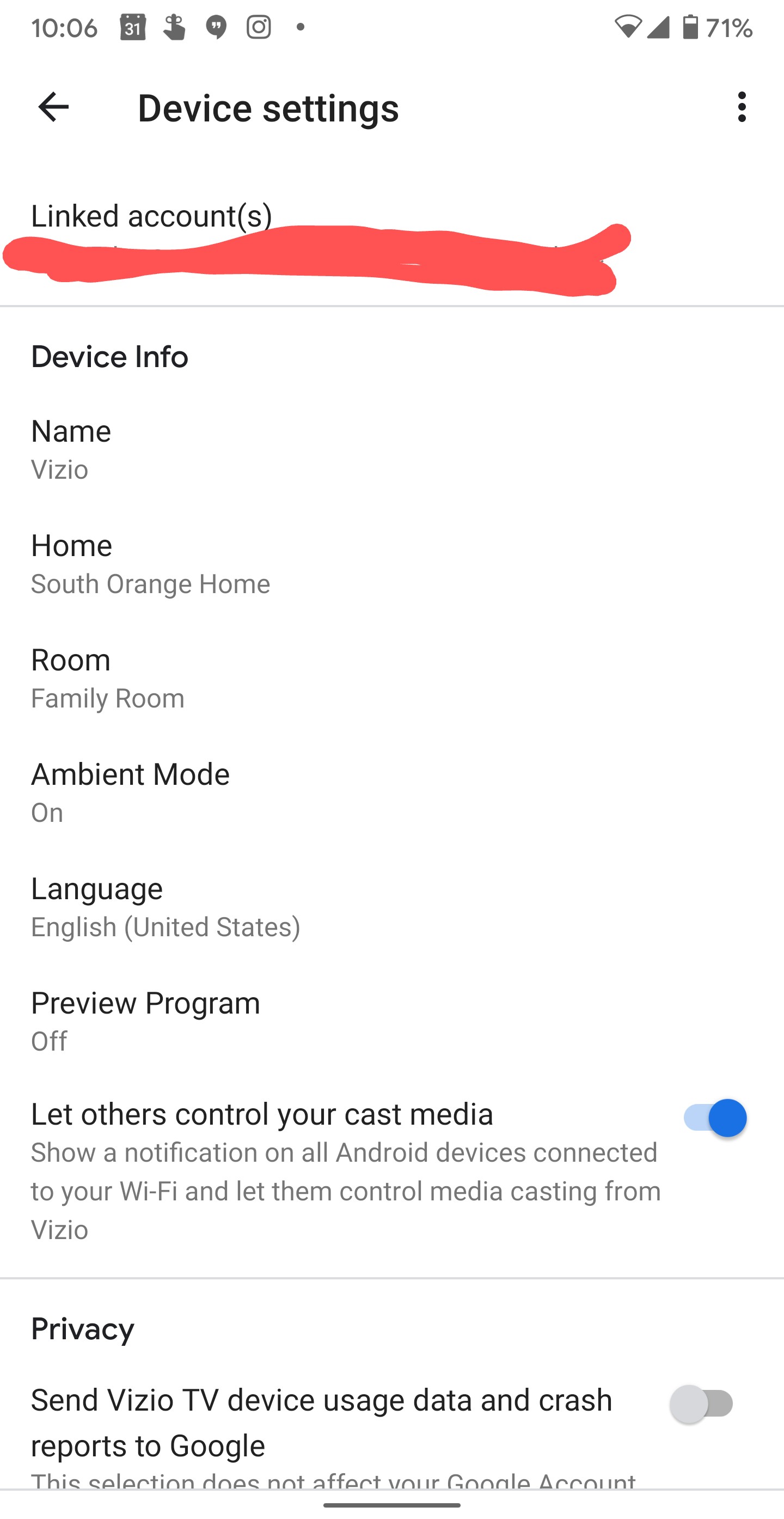Tap the calendar icon in status bar
The height and width of the screenshot is (1519, 784).
(134, 27)
